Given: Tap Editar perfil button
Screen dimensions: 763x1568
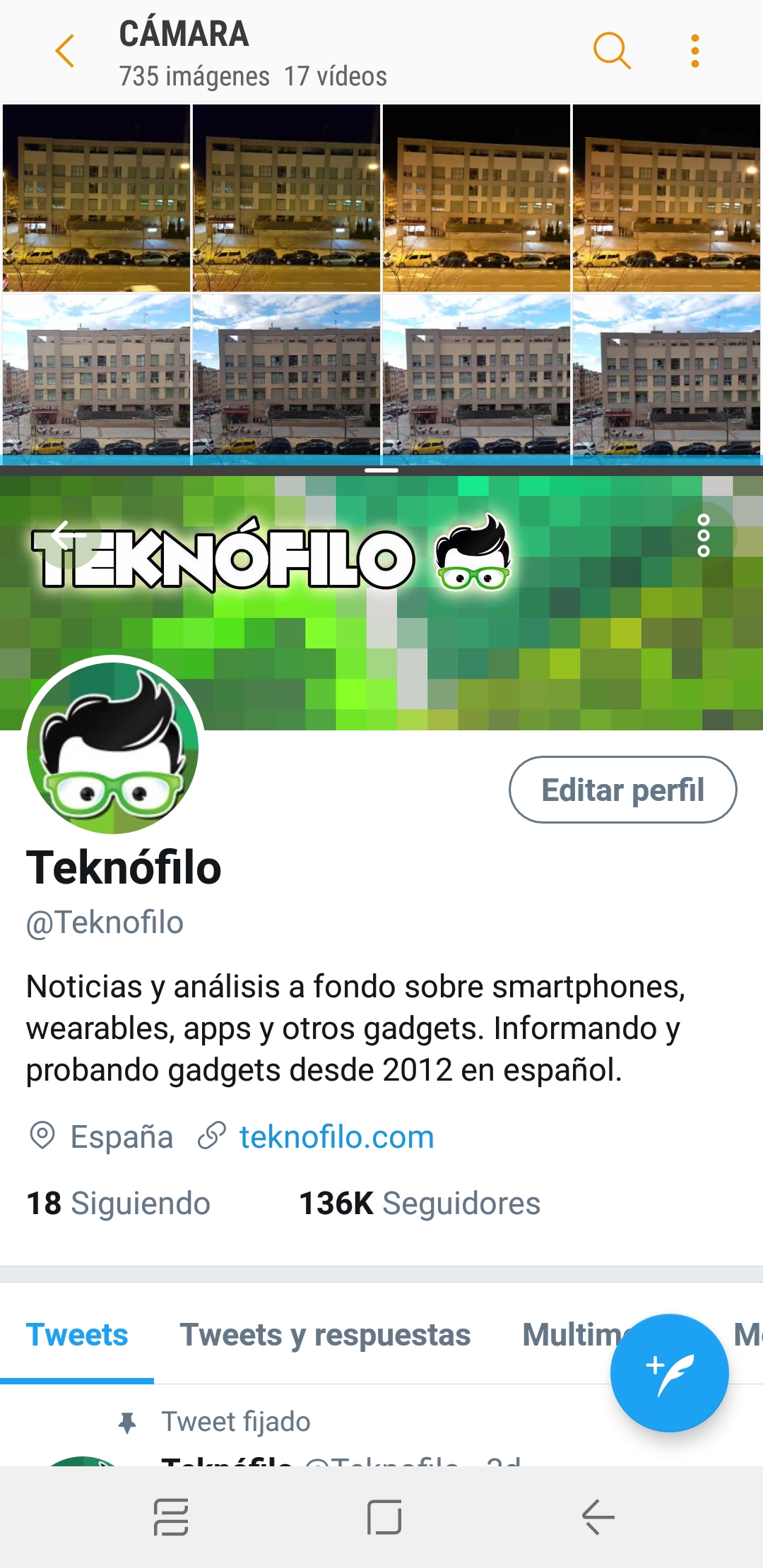Looking at the screenshot, I should 622,790.
